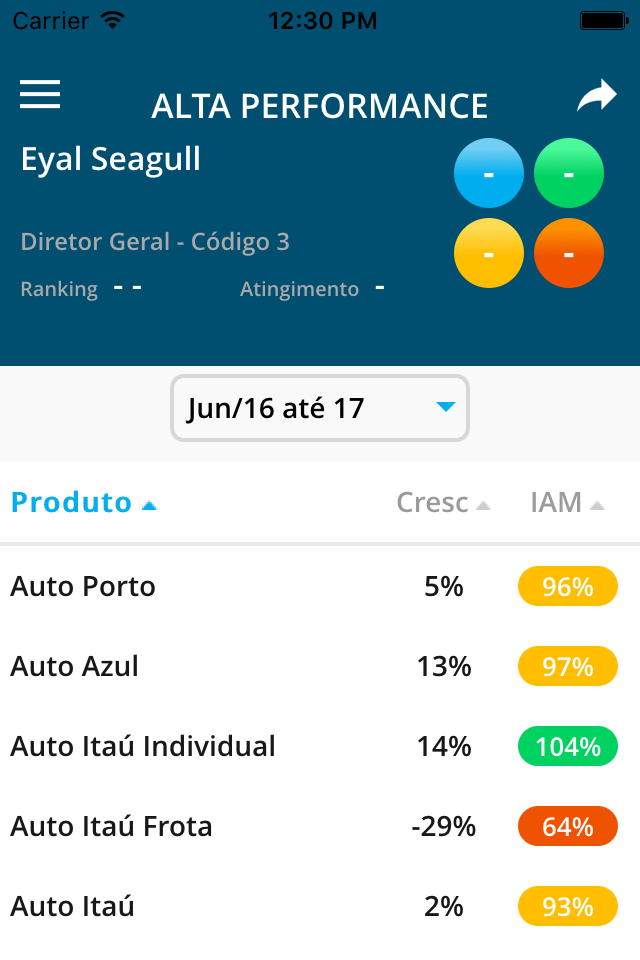The width and height of the screenshot is (640, 960).
Task: View details for Auto Itaú Frota
Action: [x=320, y=827]
